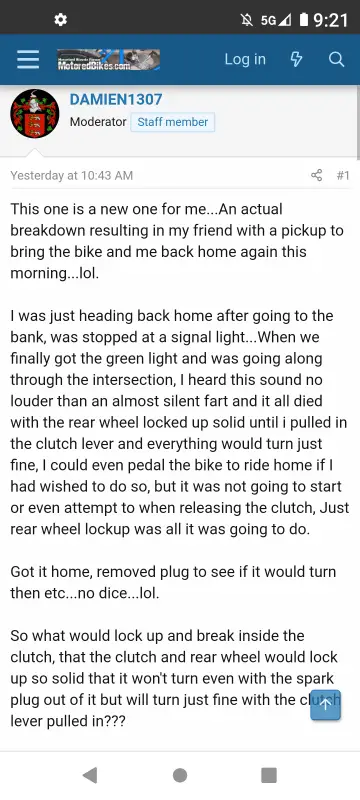The image size is (360, 800).
Task: Go to MotoredBikes.com home via logo
Action: (109, 60)
